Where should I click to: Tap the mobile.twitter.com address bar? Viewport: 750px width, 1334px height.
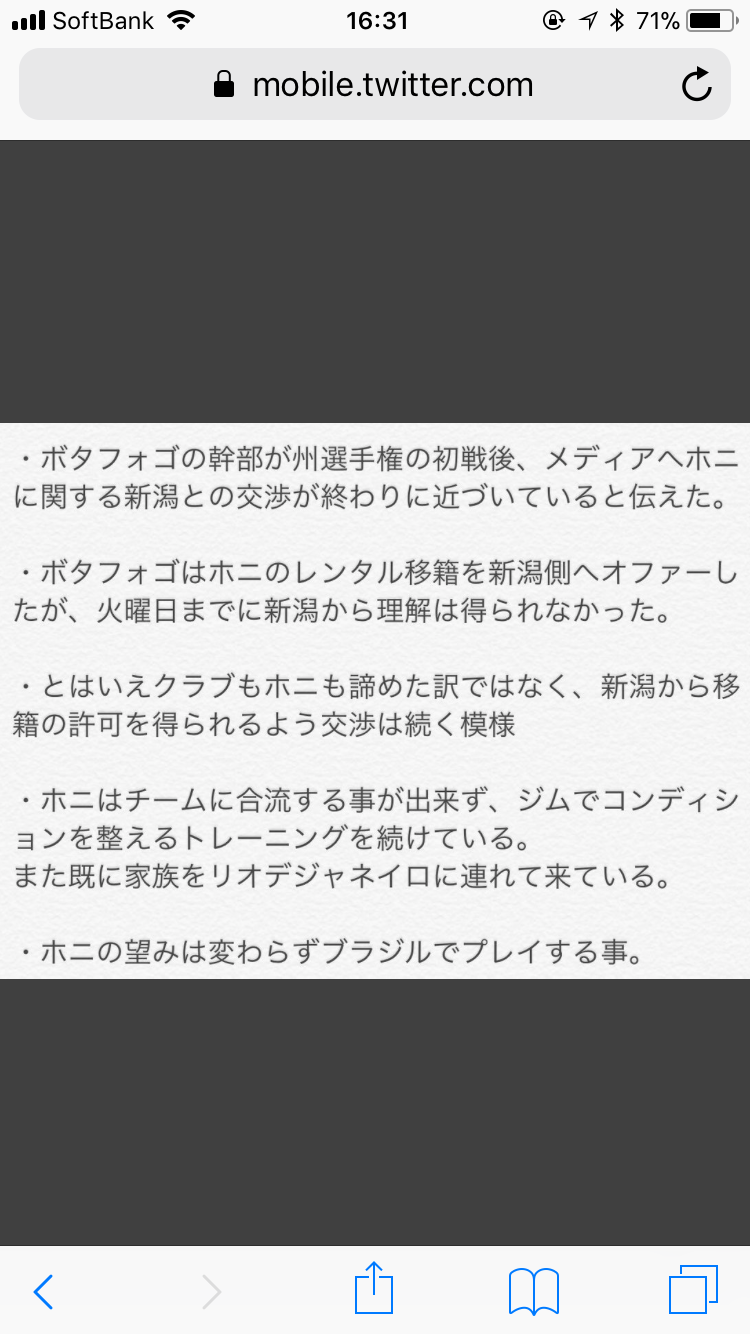[375, 84]
